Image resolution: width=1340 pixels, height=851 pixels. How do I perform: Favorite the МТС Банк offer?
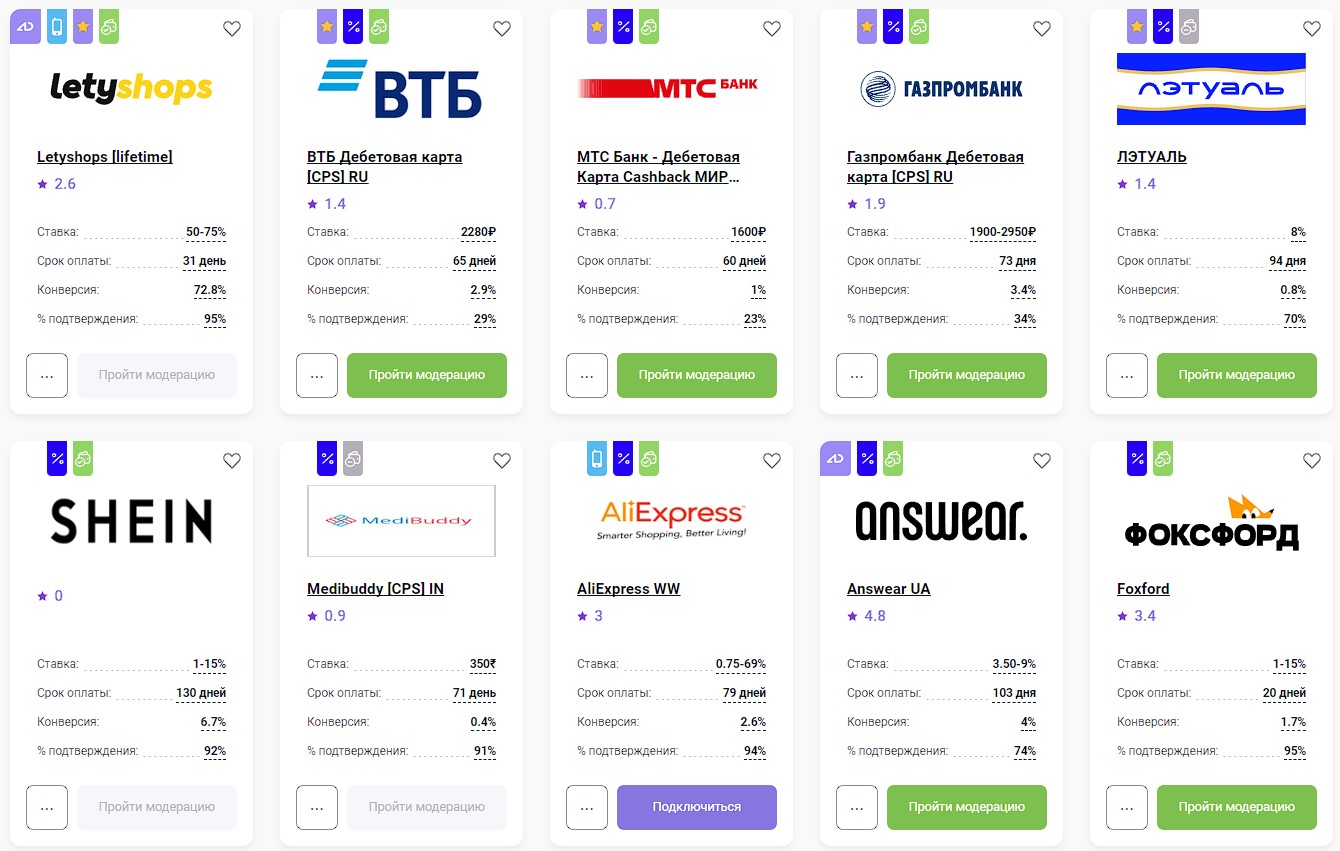coord(772,29)
